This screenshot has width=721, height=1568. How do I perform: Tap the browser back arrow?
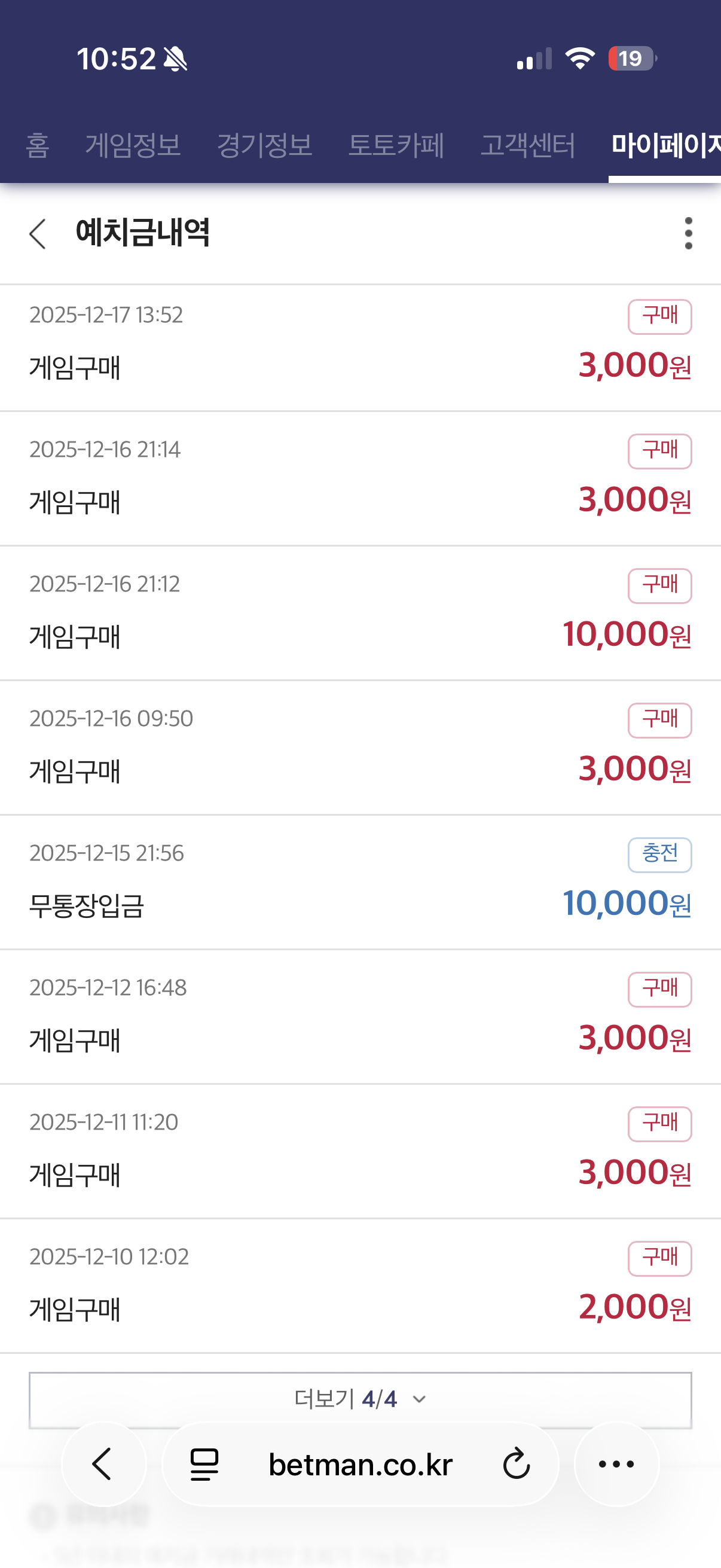(103, 1464)
